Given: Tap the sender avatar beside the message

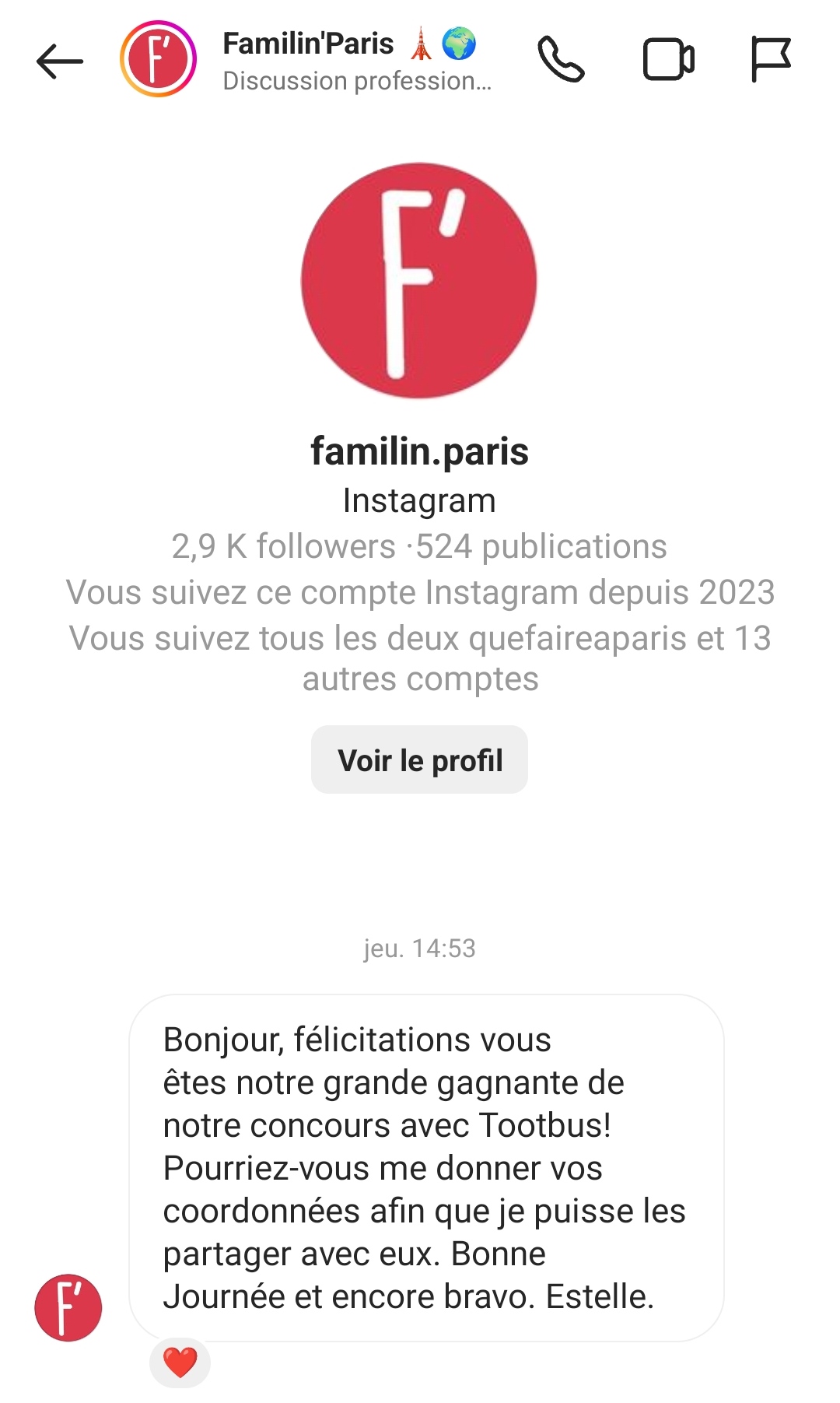Looking at the screenshot, I should click(68, 1307).
